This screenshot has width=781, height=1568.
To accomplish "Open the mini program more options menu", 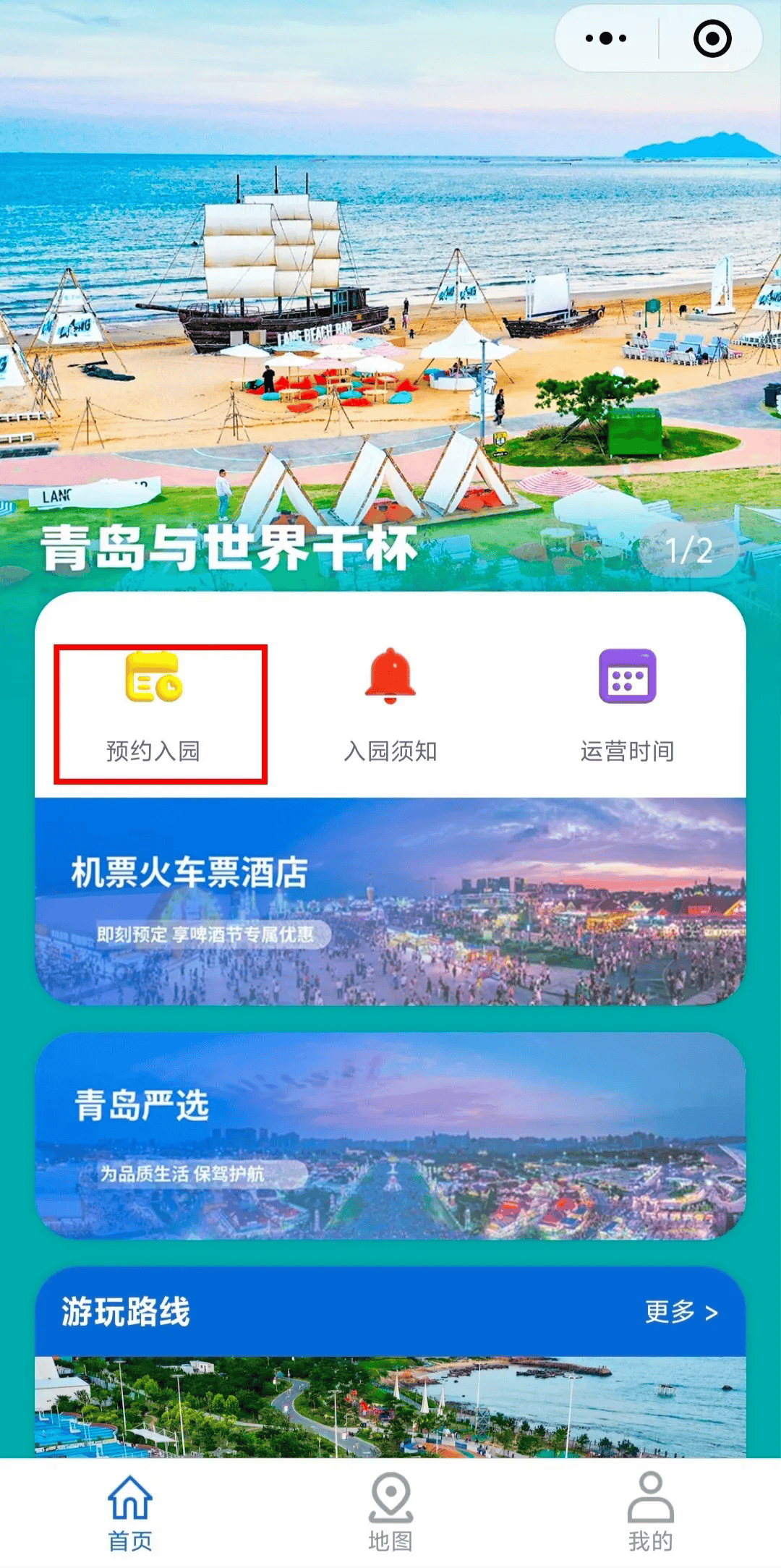I will [x=606, y=38].
